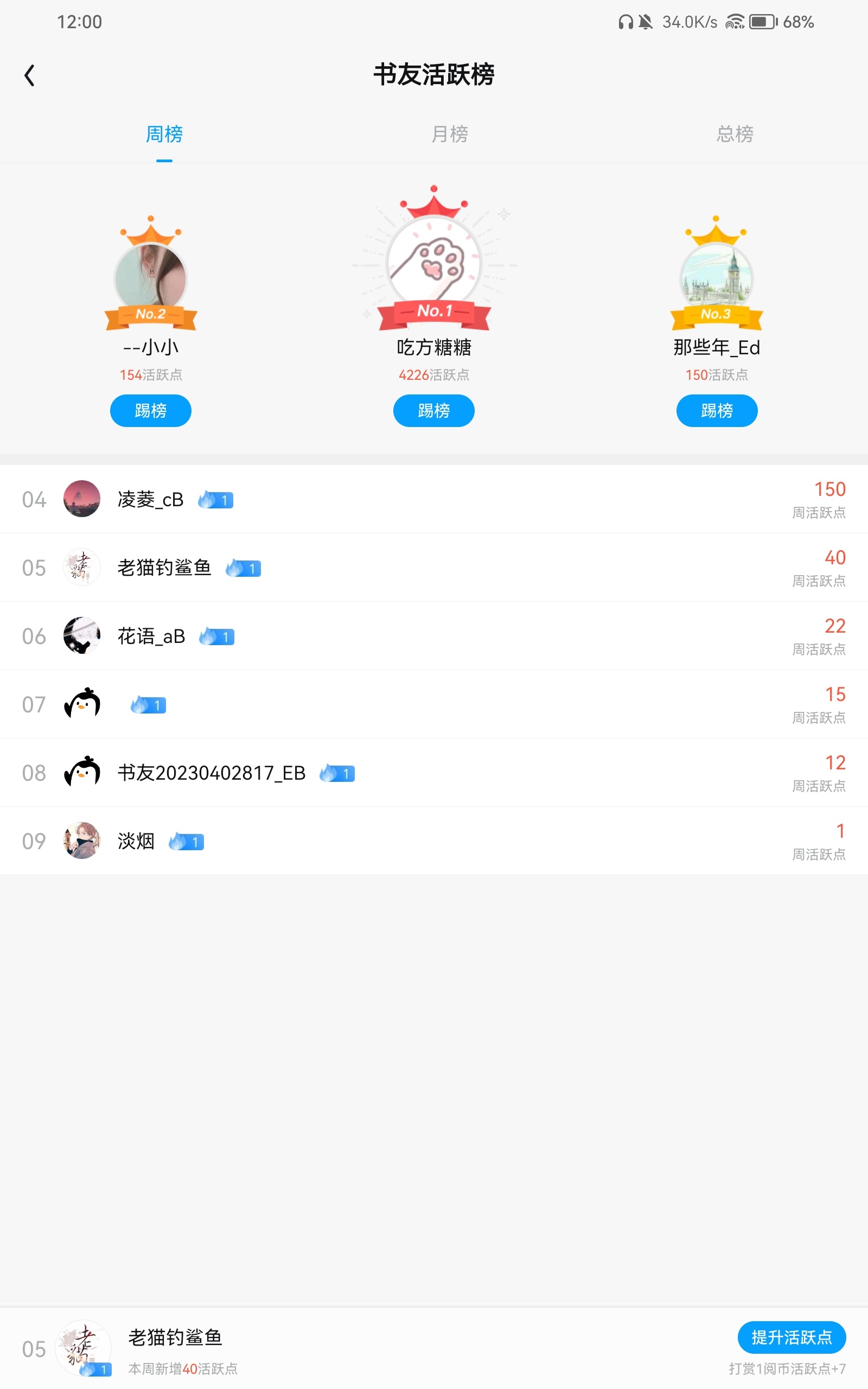Tap 踢榜 under --小小
The image size is (868, 1389).
(x=150, y=410)
